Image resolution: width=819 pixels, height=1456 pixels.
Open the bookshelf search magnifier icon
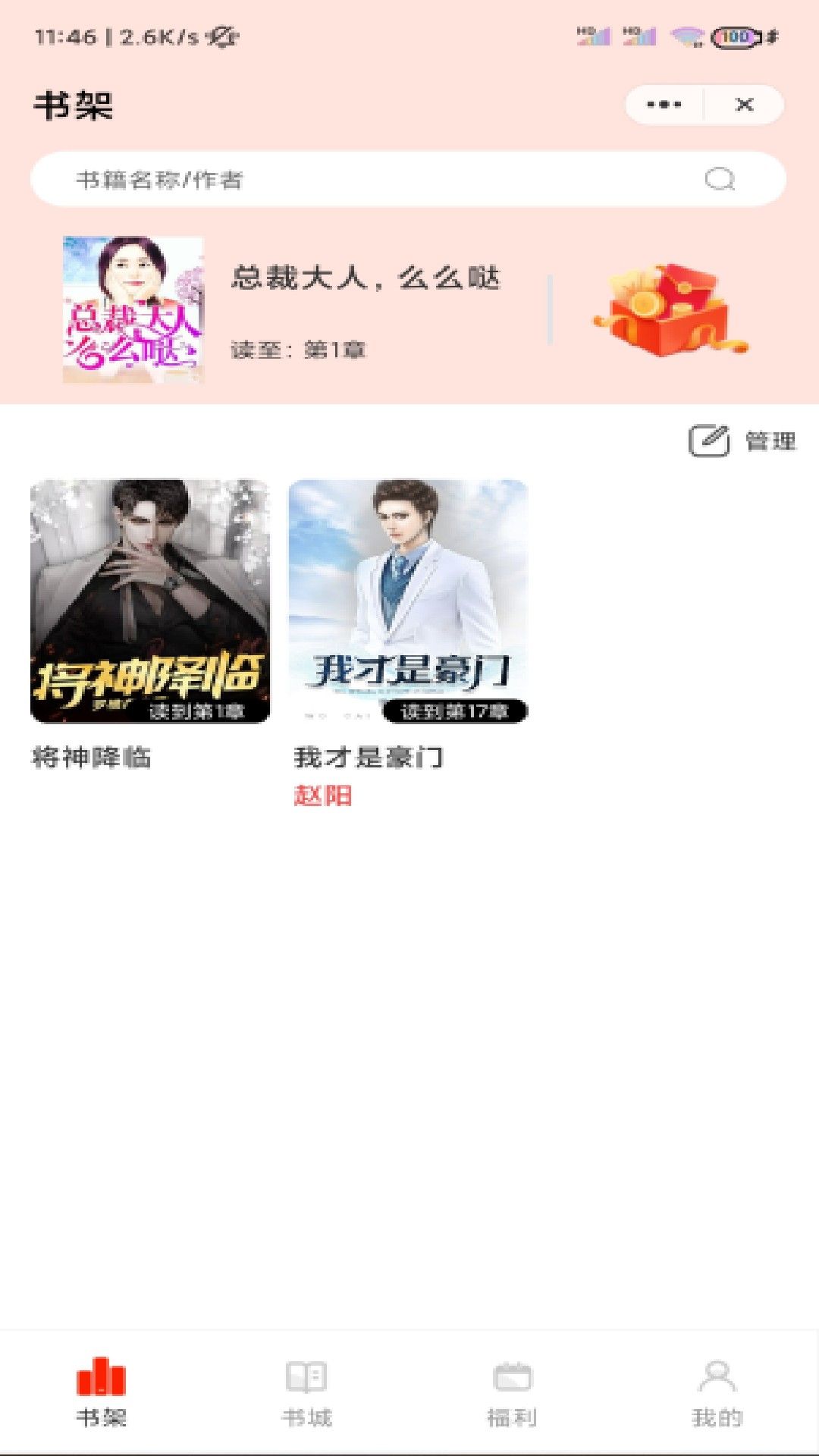[x=717, y=179]
